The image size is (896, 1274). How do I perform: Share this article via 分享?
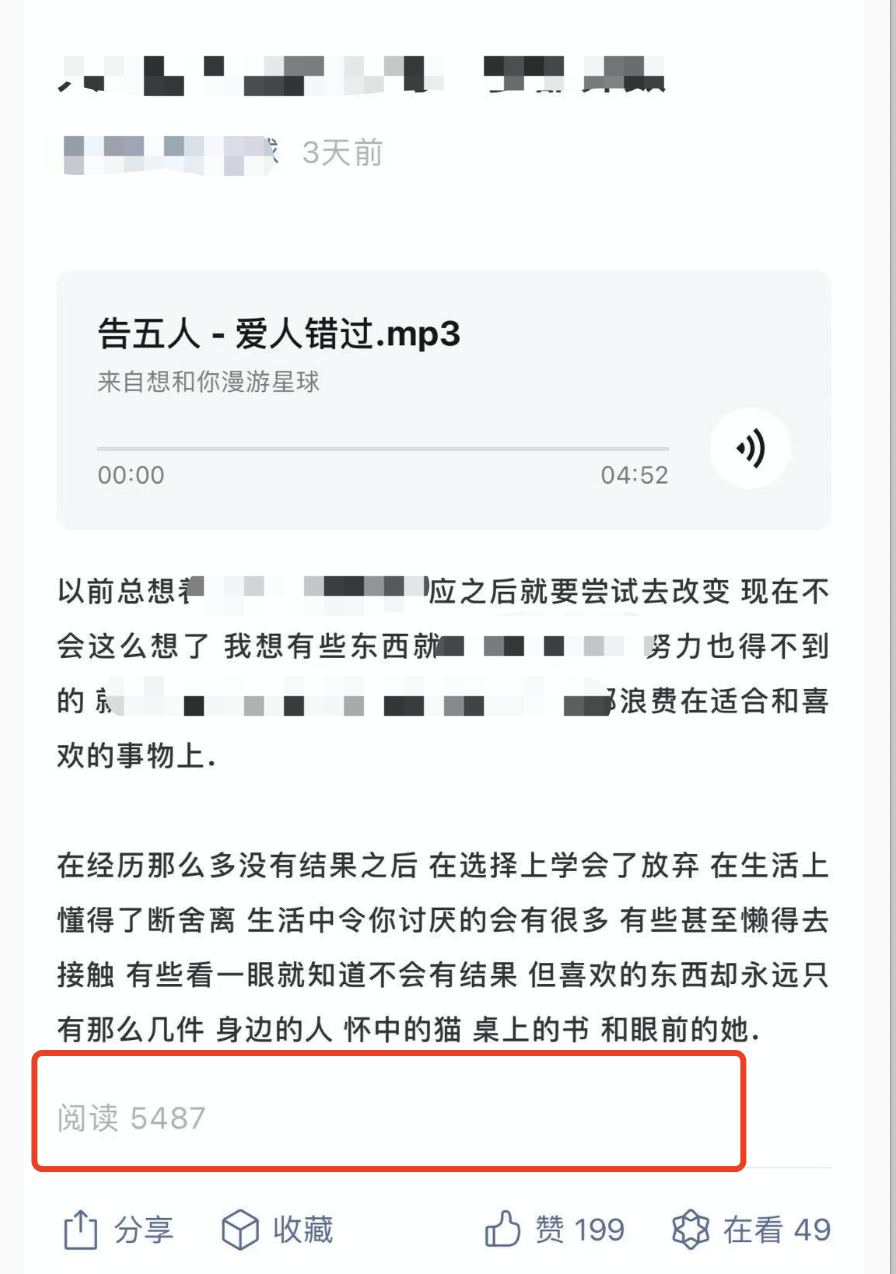(x=118, y=1229)
